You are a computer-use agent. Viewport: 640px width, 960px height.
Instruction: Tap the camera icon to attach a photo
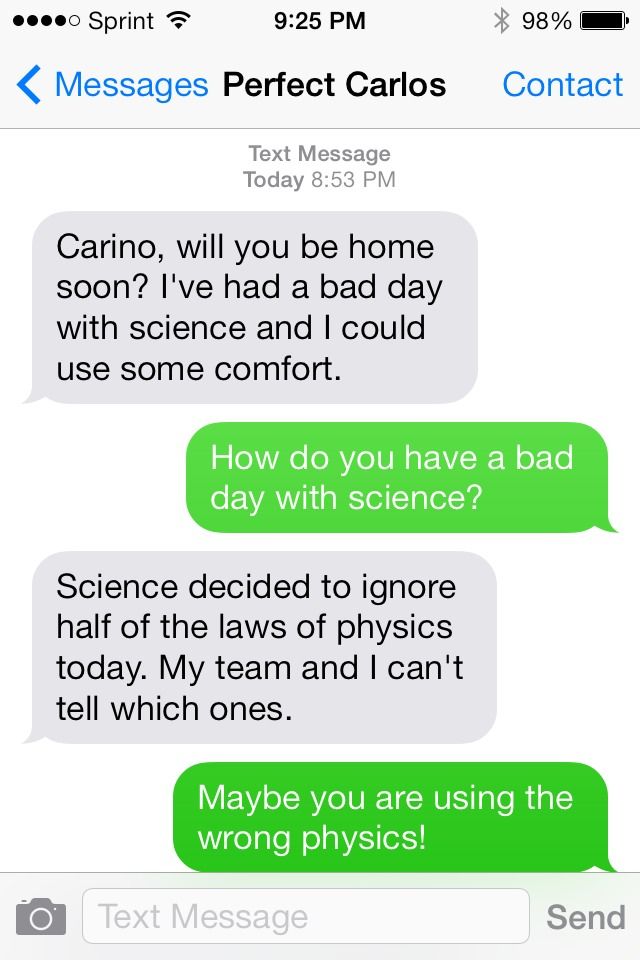40,916
